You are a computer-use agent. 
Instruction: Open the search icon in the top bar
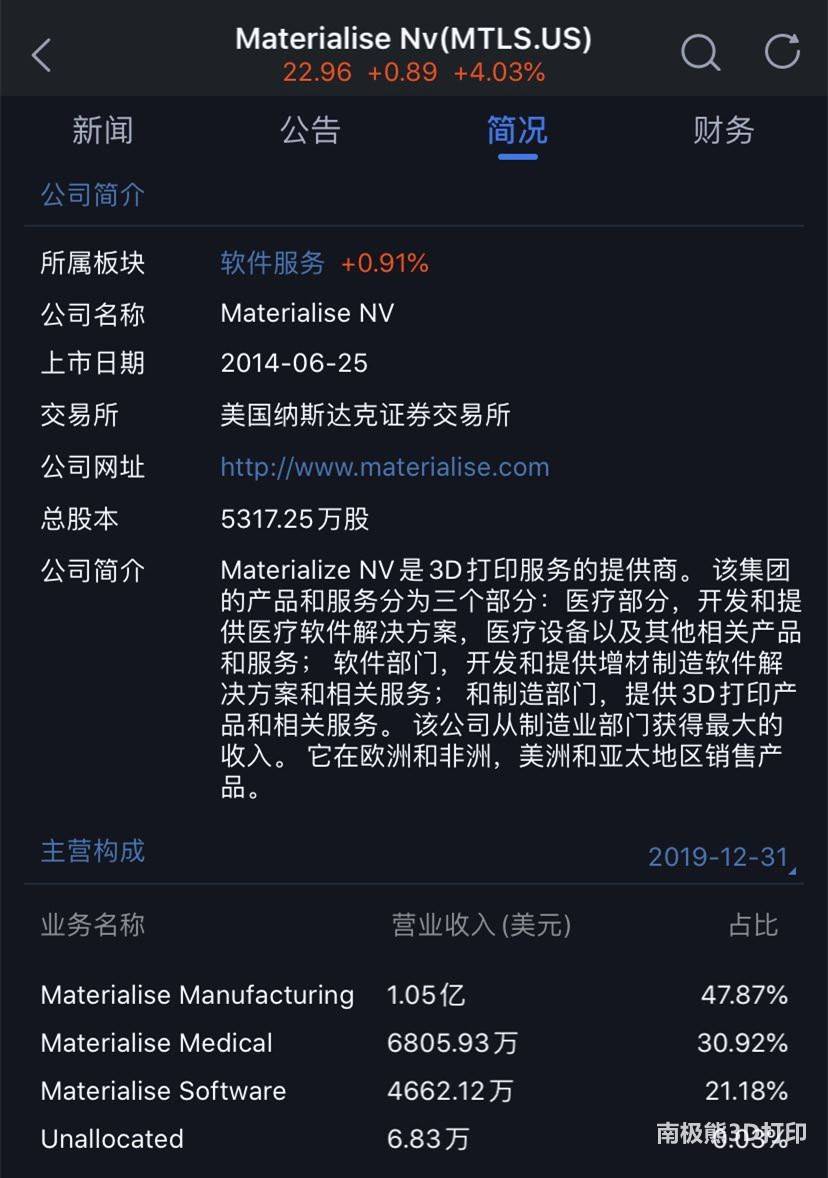[700, 54]
